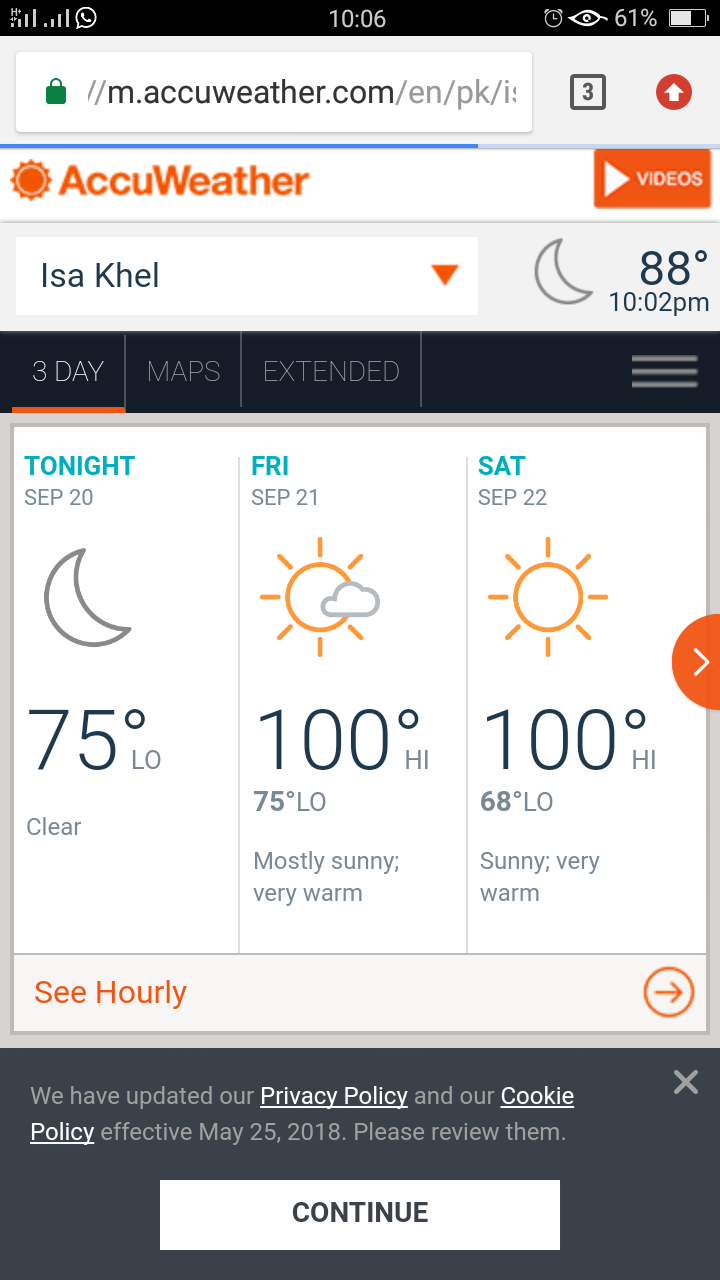Open AccuWeather Videos
The height and width of the screenshot is (1280, 720).
coord(652,179)
